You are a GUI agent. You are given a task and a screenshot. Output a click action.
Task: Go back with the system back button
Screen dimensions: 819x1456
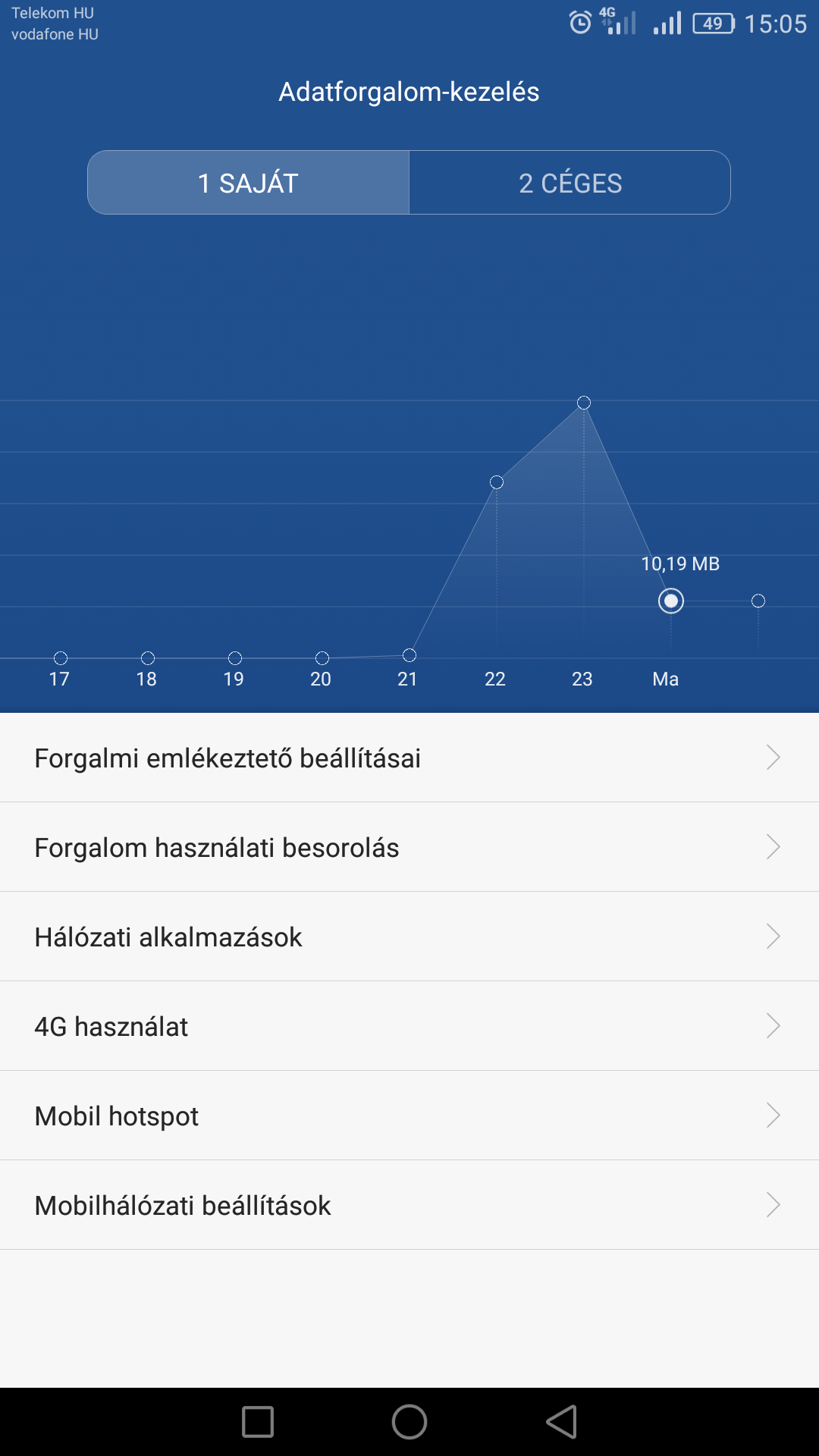pyautogui.click(x=562, y=1422)
